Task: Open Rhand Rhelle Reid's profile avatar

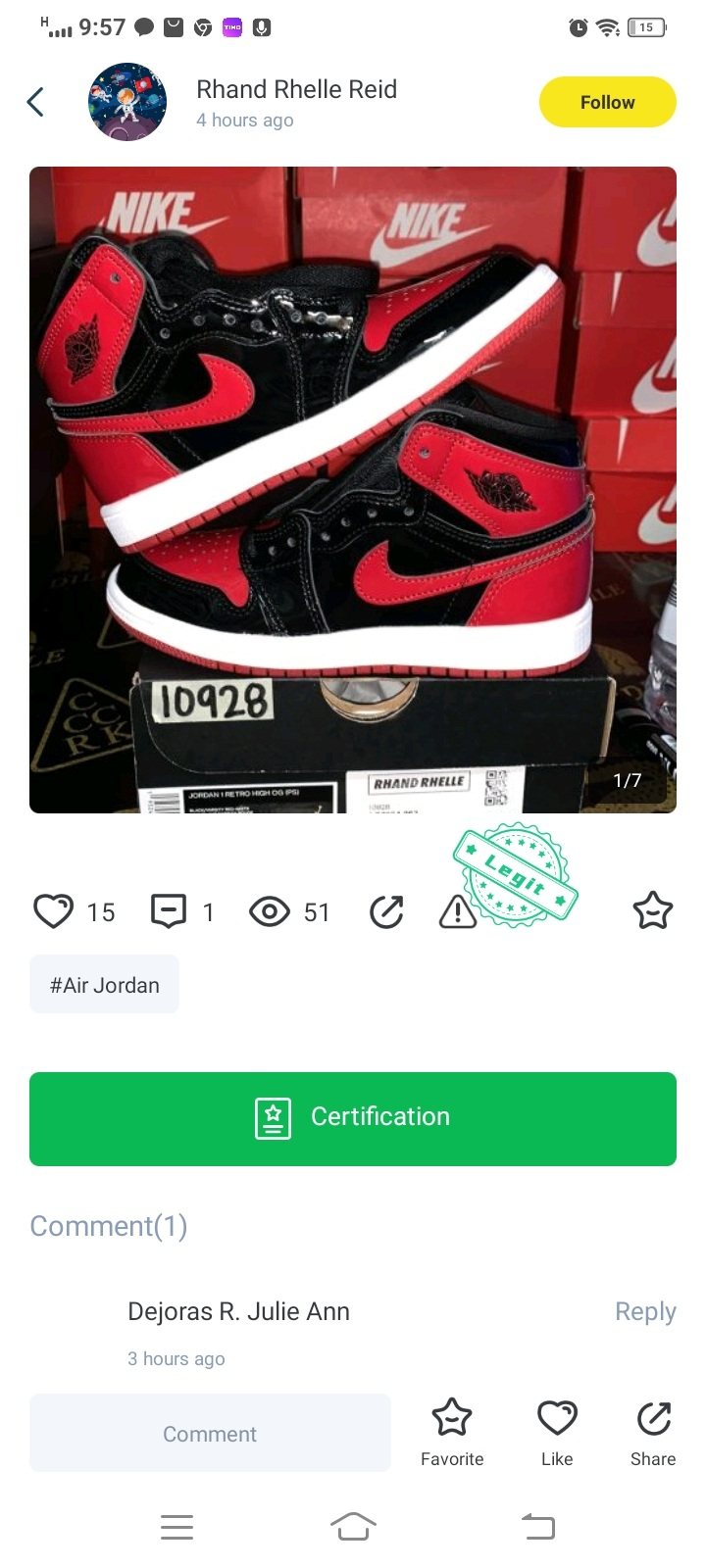Action: [x=126, y=102]
